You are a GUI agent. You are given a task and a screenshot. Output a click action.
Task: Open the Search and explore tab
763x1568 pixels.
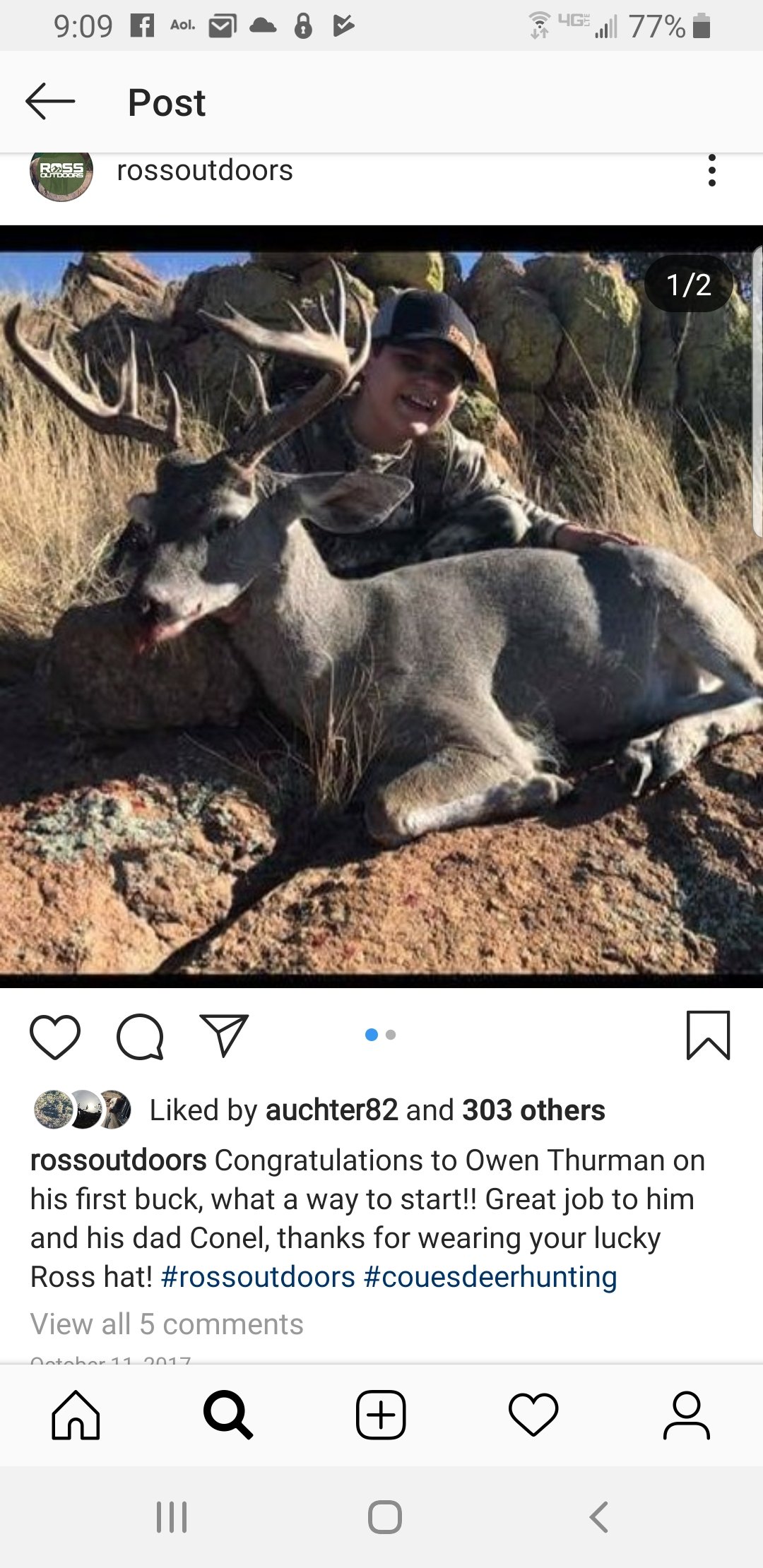(227, 1415)
